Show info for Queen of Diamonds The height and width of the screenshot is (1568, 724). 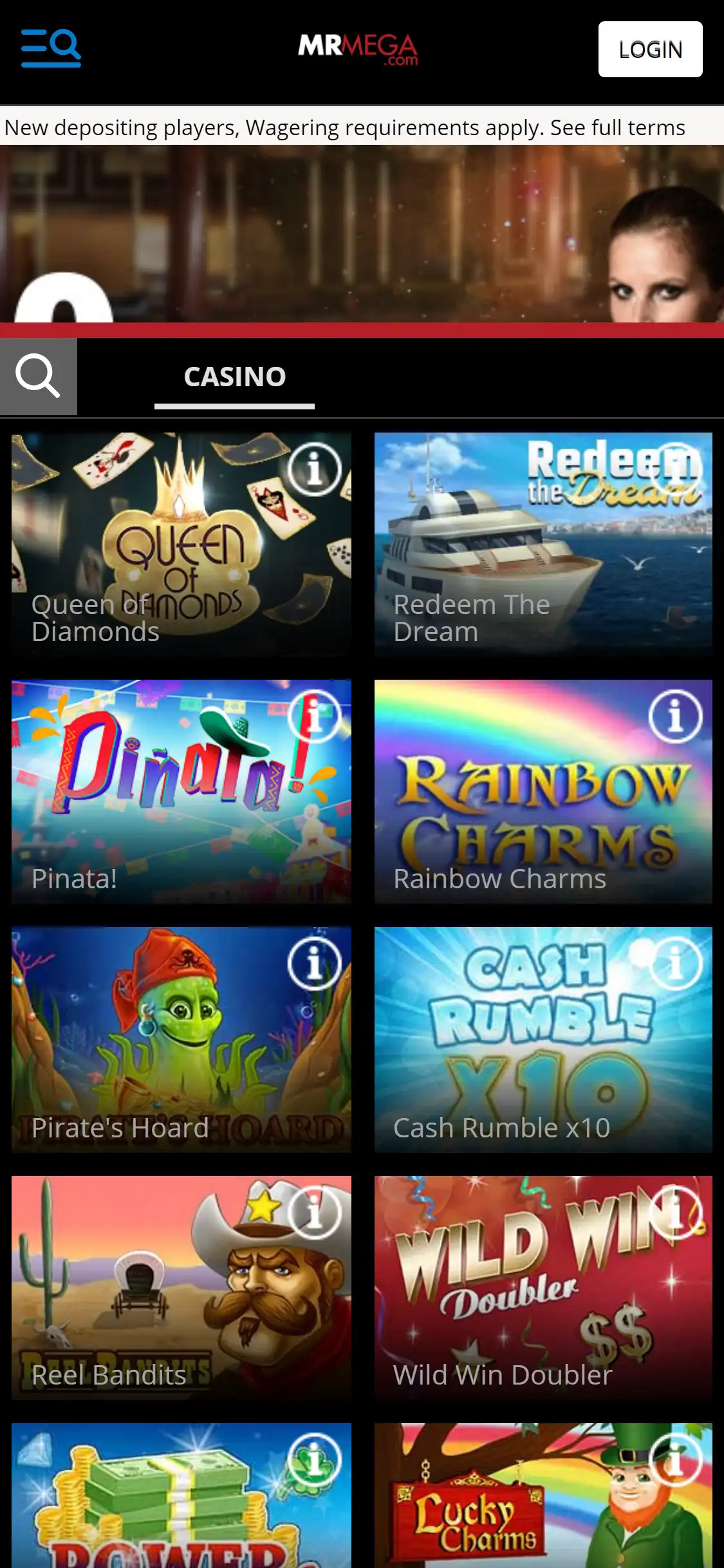click(x=314, y=469)
